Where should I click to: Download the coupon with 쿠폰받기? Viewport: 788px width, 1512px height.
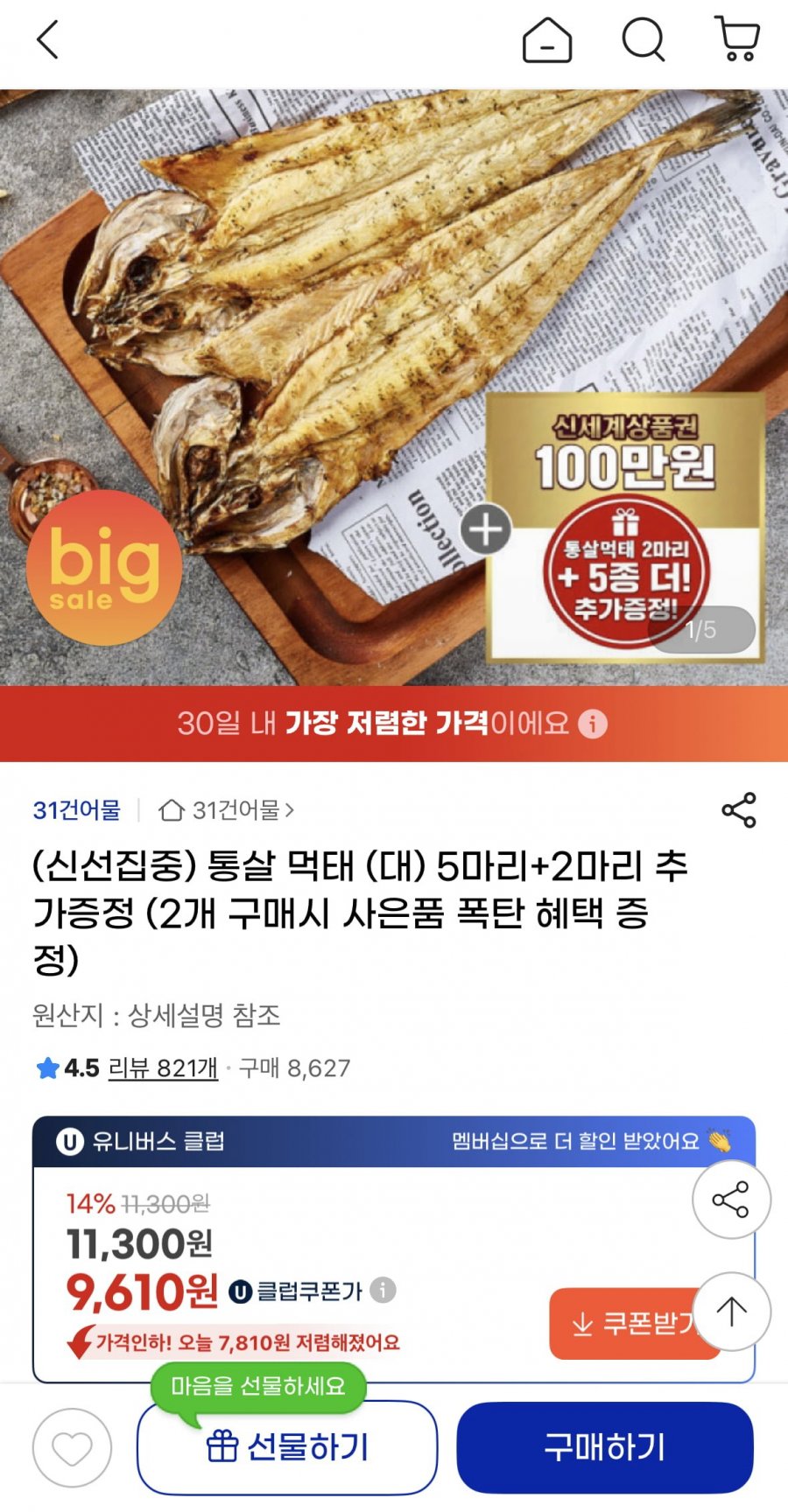click(x=626, y=1323)
